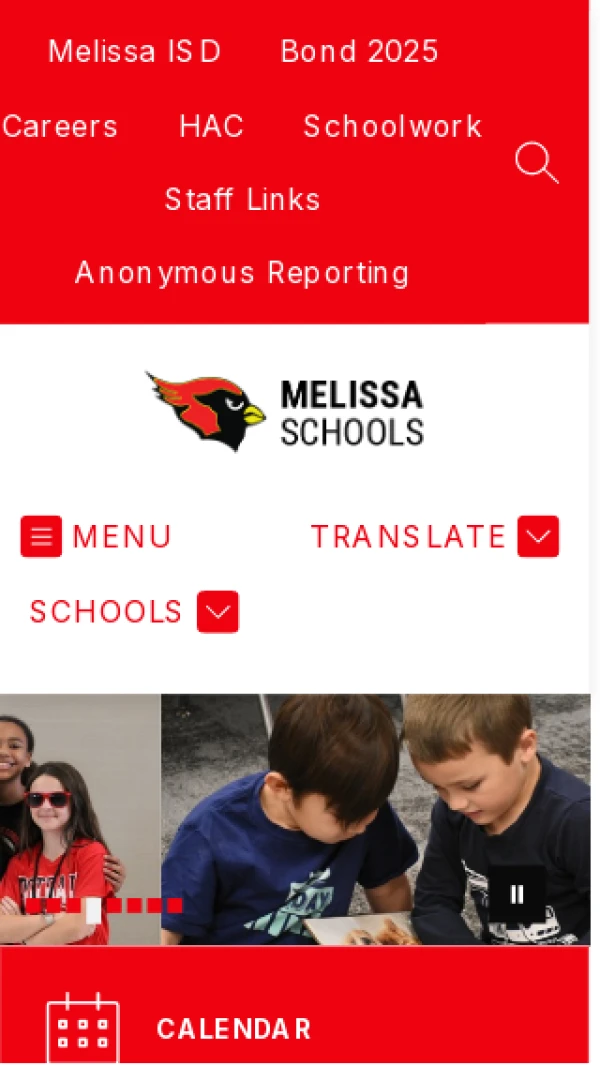The width and height of the screenshot is (600, 1065).
Task: Open the search magnifier icon
Action: coord(536,163)
